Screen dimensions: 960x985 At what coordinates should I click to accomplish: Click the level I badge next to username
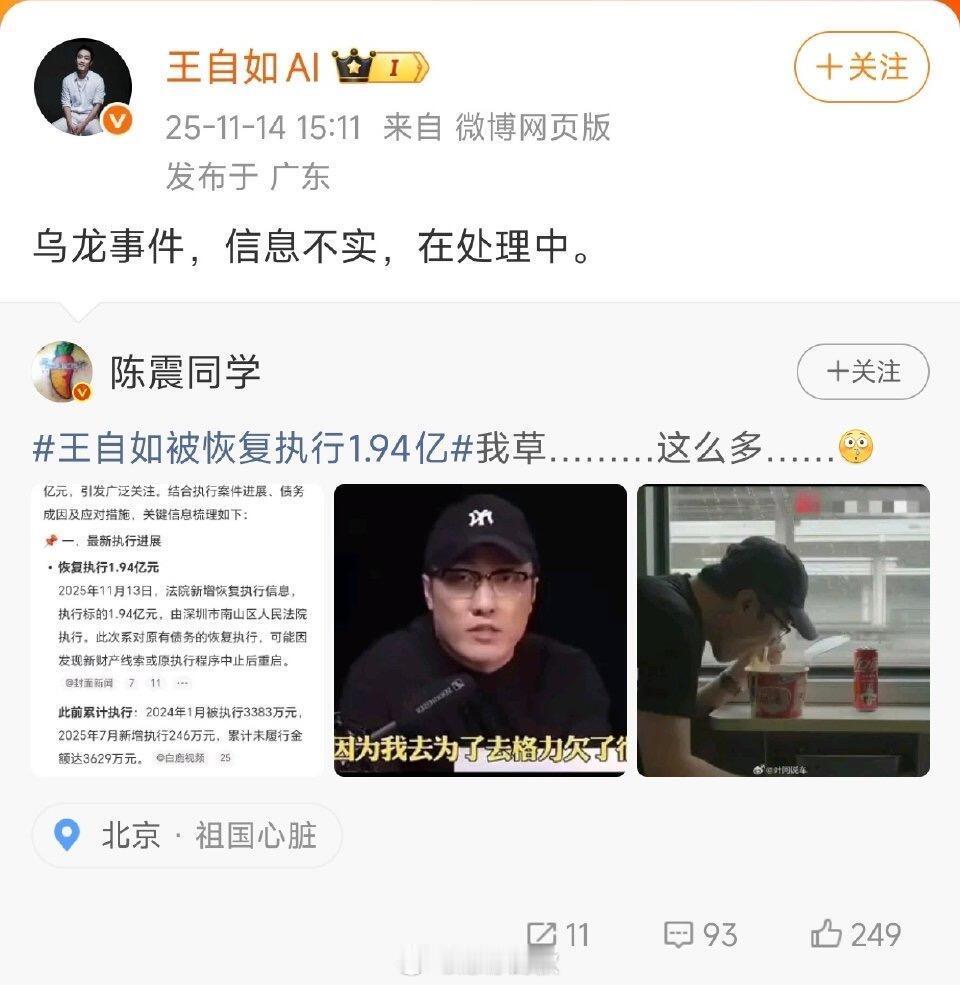pyautogui.click(x=395, y=64)
